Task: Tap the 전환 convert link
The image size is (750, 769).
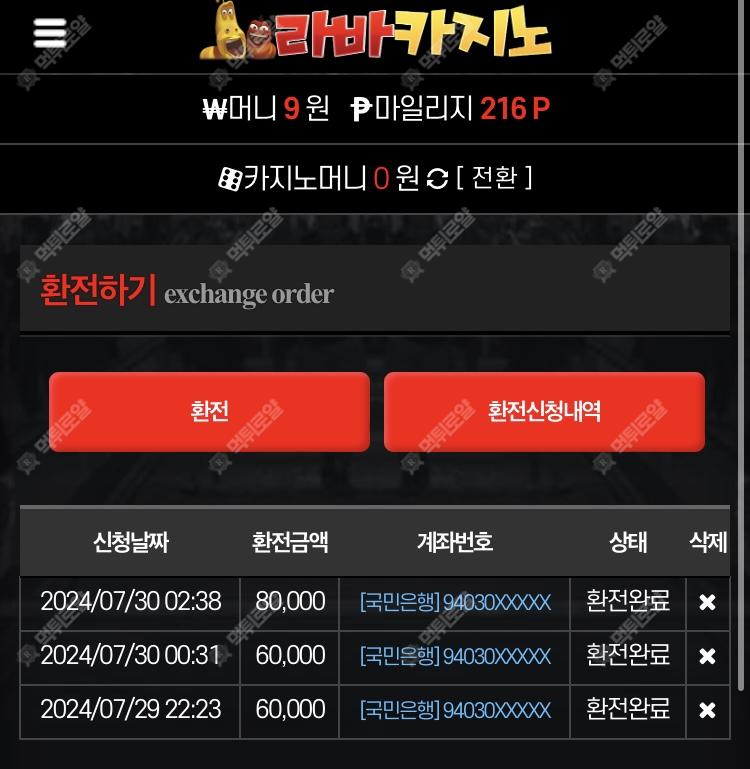Action: coord(494,178)
